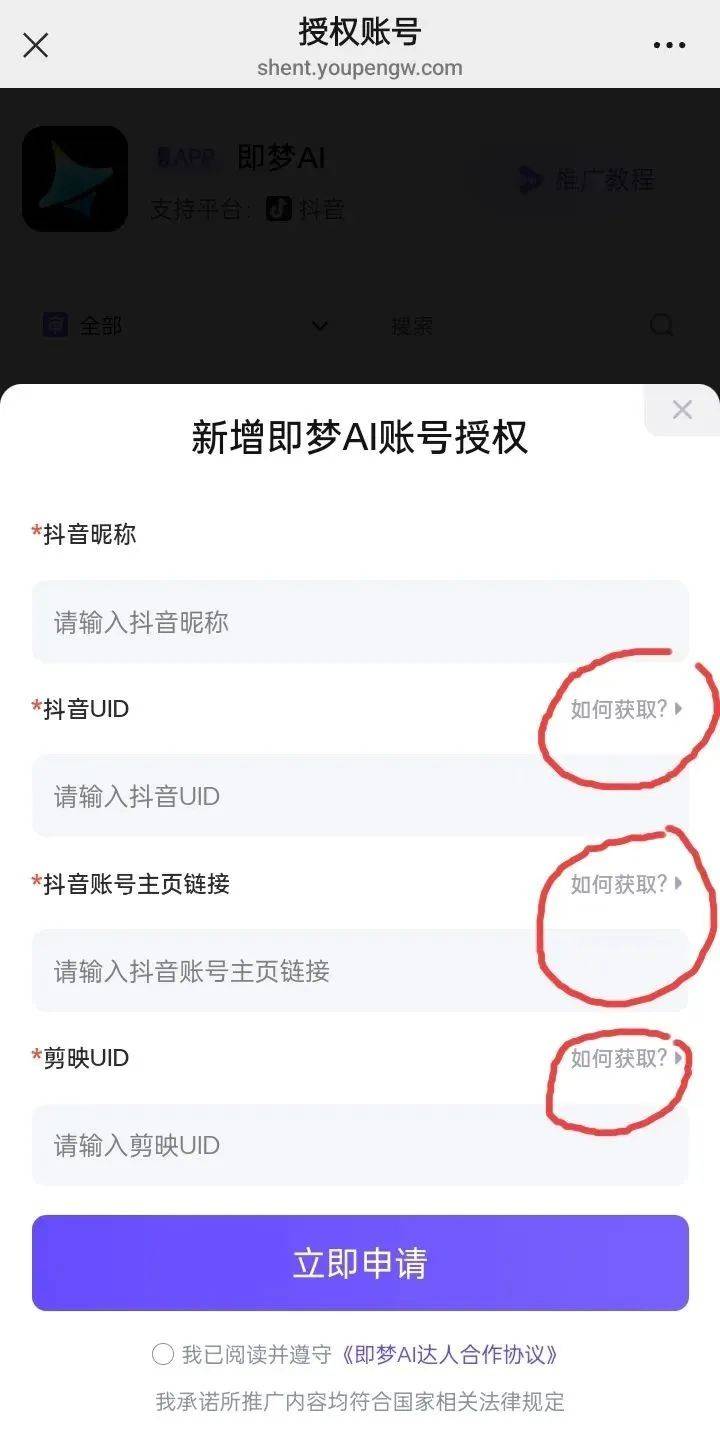
Task: Open the three-dot overflow menu
Action: (x=669, y=45)
